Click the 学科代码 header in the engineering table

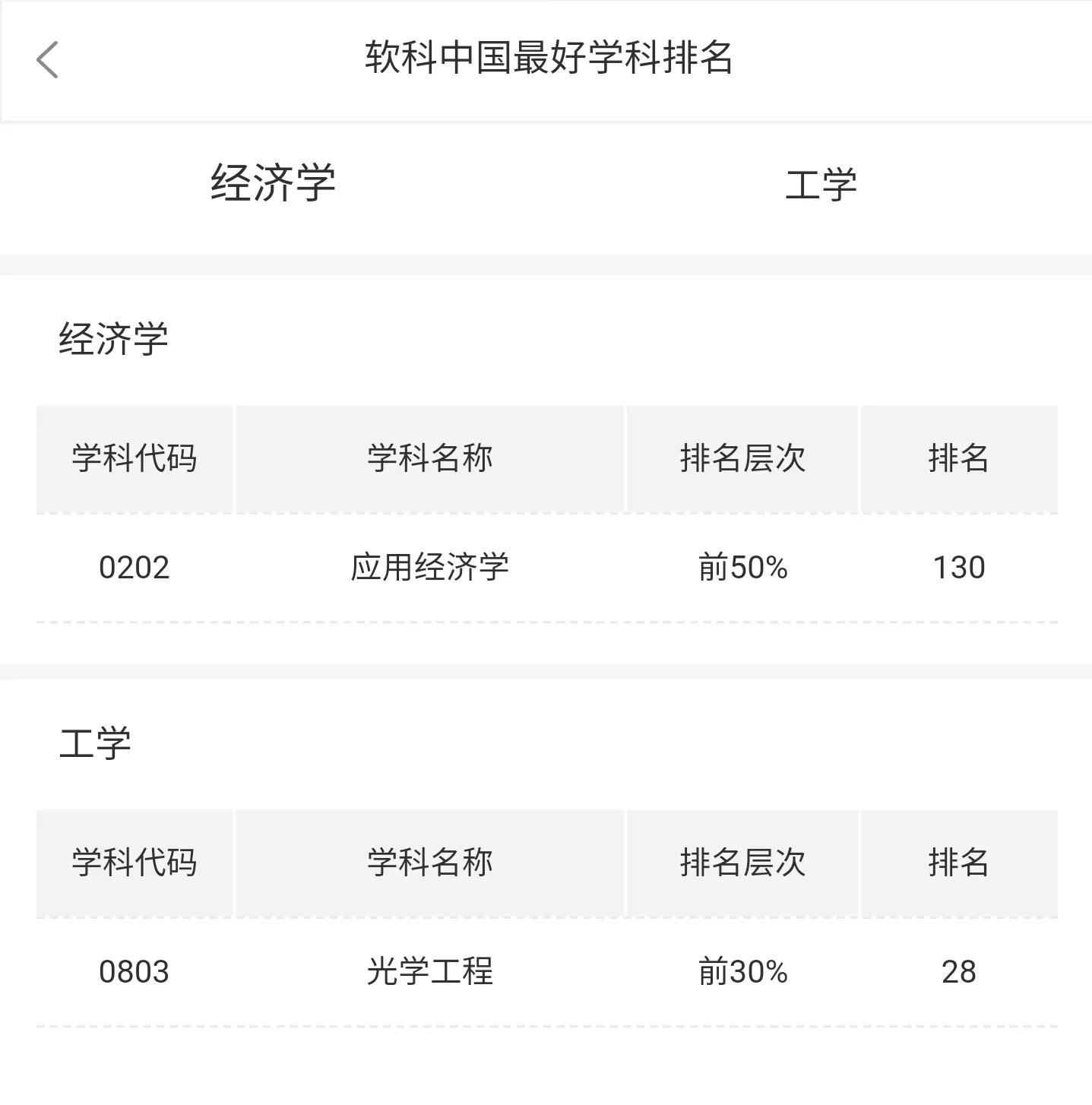point(135,860)
